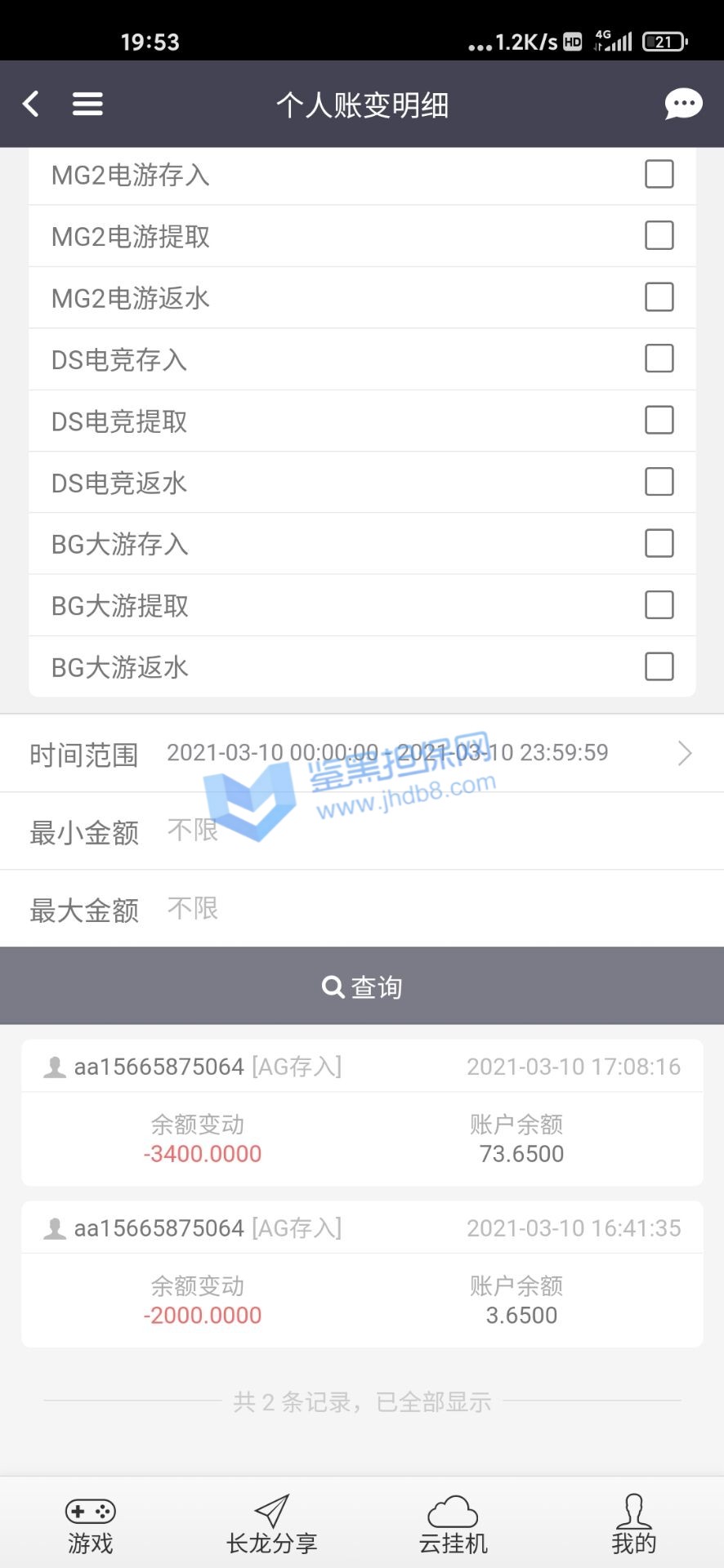The height and width of the screenshot is (1568, 724).
Task: Tick the BG大游返水 checkbox
Action: 659,666
